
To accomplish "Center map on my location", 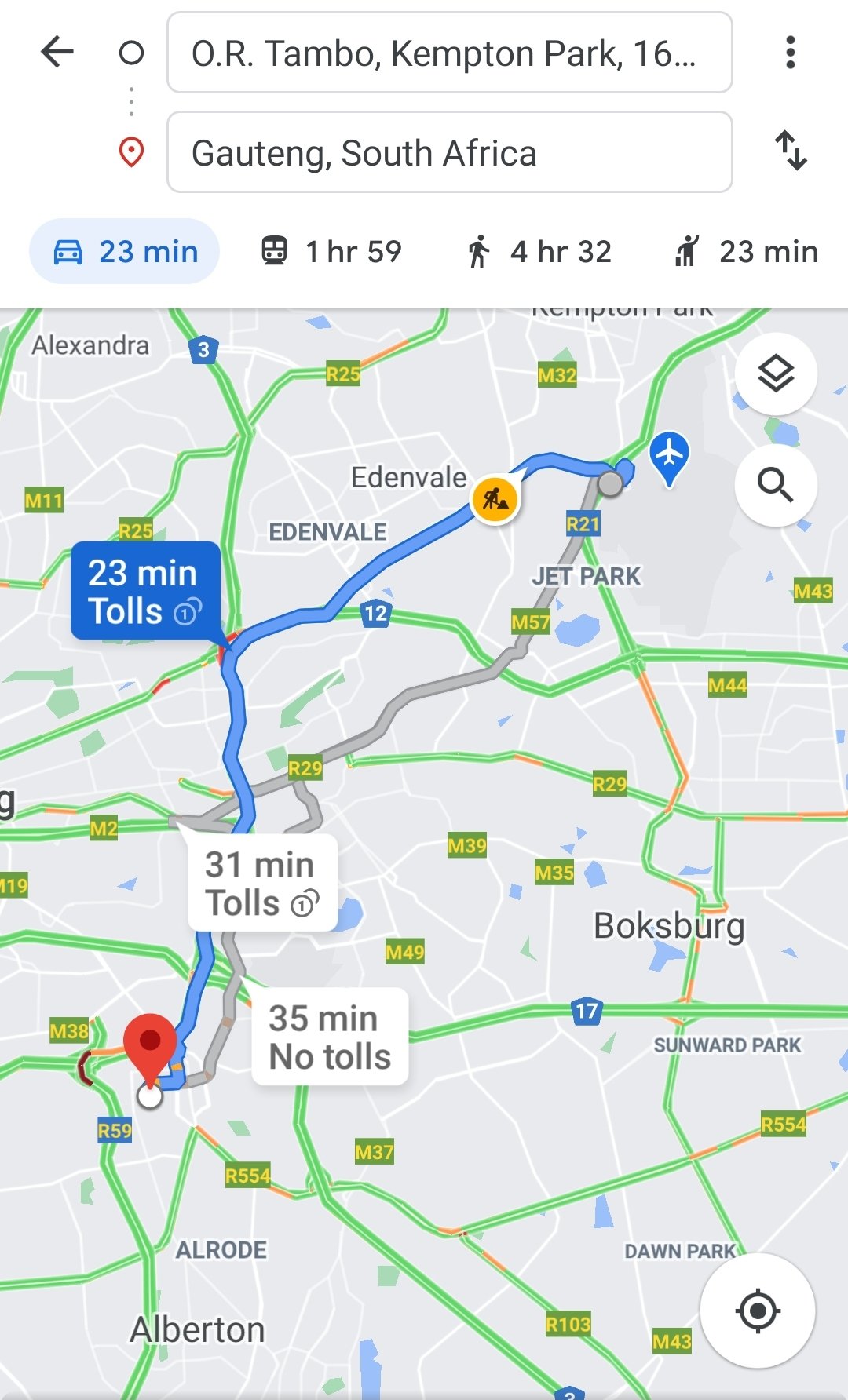I will (x=758, y=1310).
